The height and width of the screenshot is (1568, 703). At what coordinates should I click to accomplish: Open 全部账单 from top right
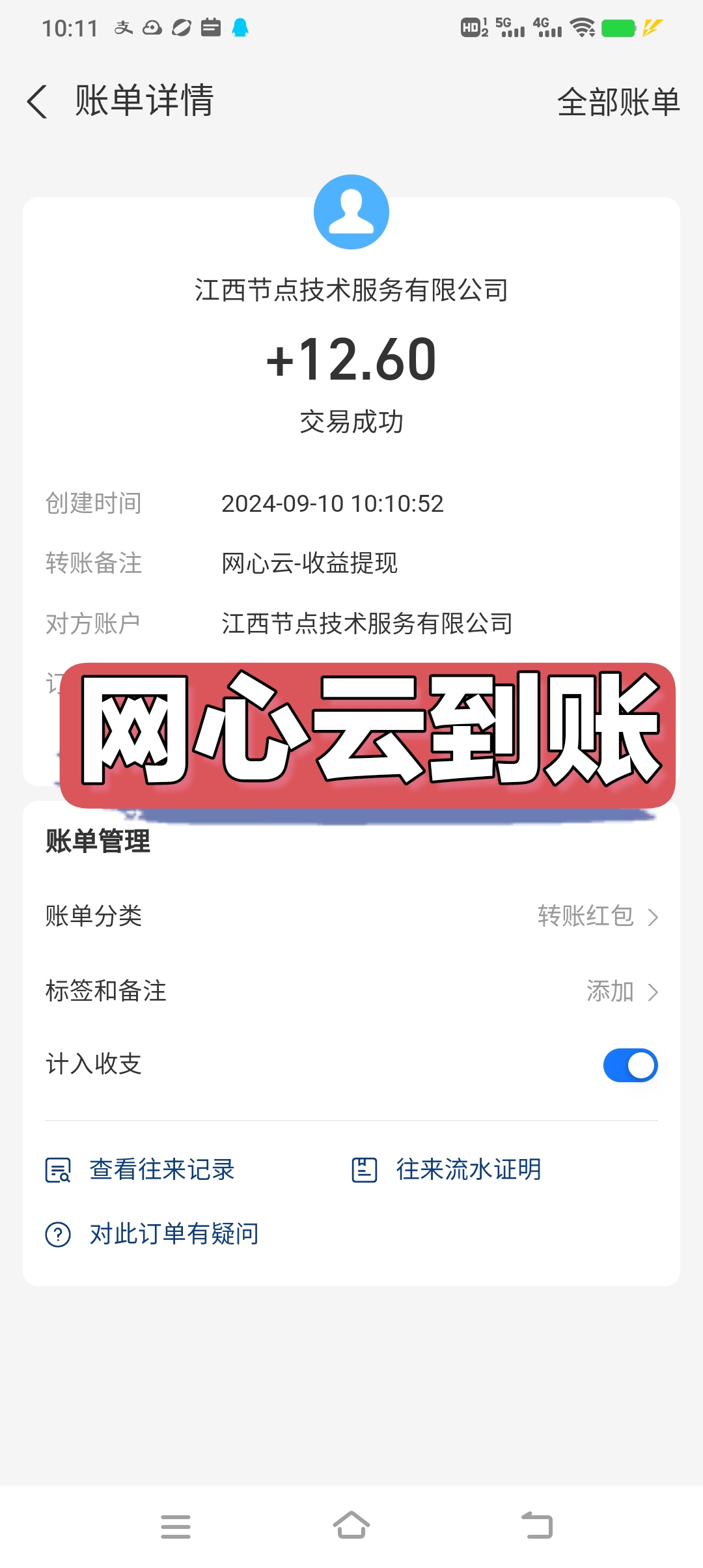(x=618, y=102)
